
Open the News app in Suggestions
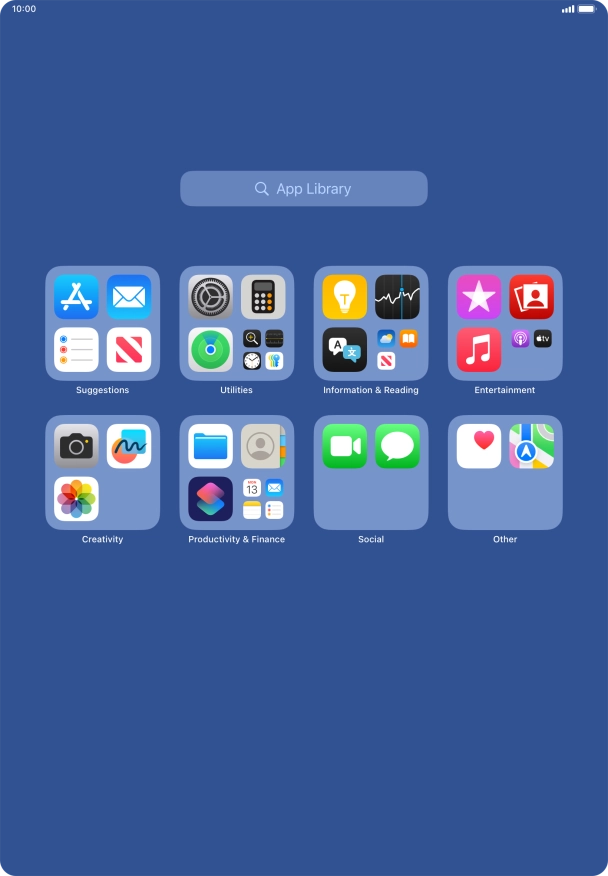coord(129,350)
